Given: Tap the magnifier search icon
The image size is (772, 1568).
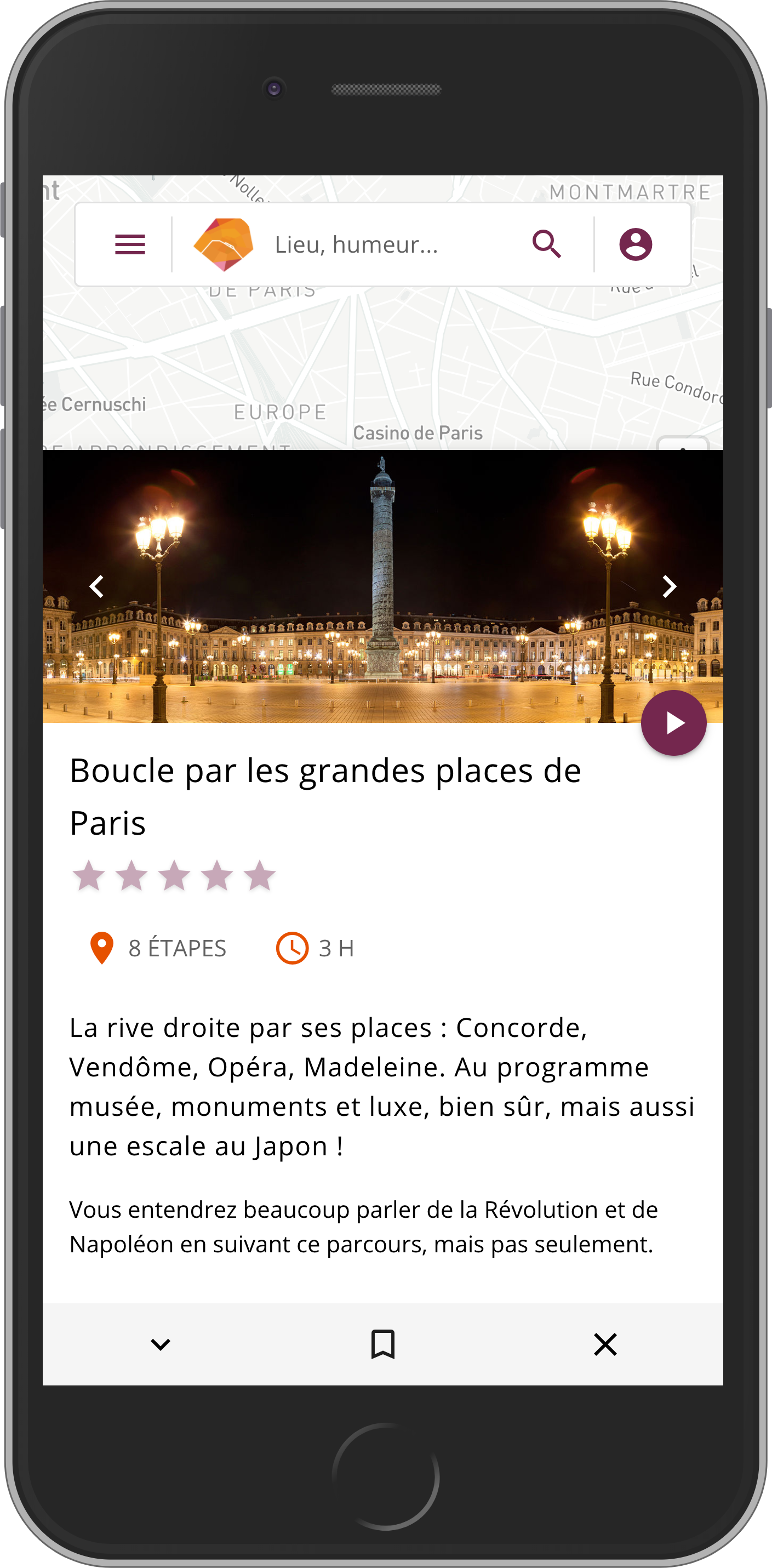Looking at the screenshot, I should coord(546,244).
